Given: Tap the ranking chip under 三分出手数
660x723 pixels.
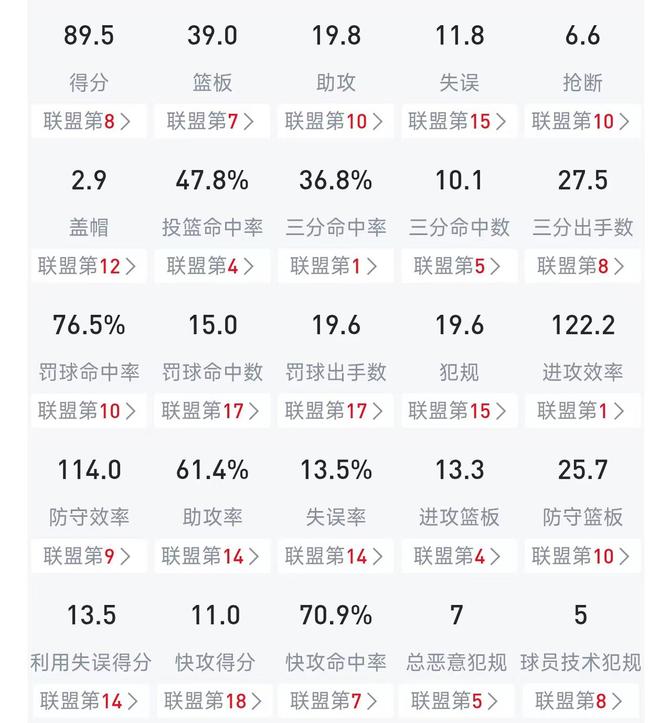Looking at the screenshot, I should (x=582, y=266).
